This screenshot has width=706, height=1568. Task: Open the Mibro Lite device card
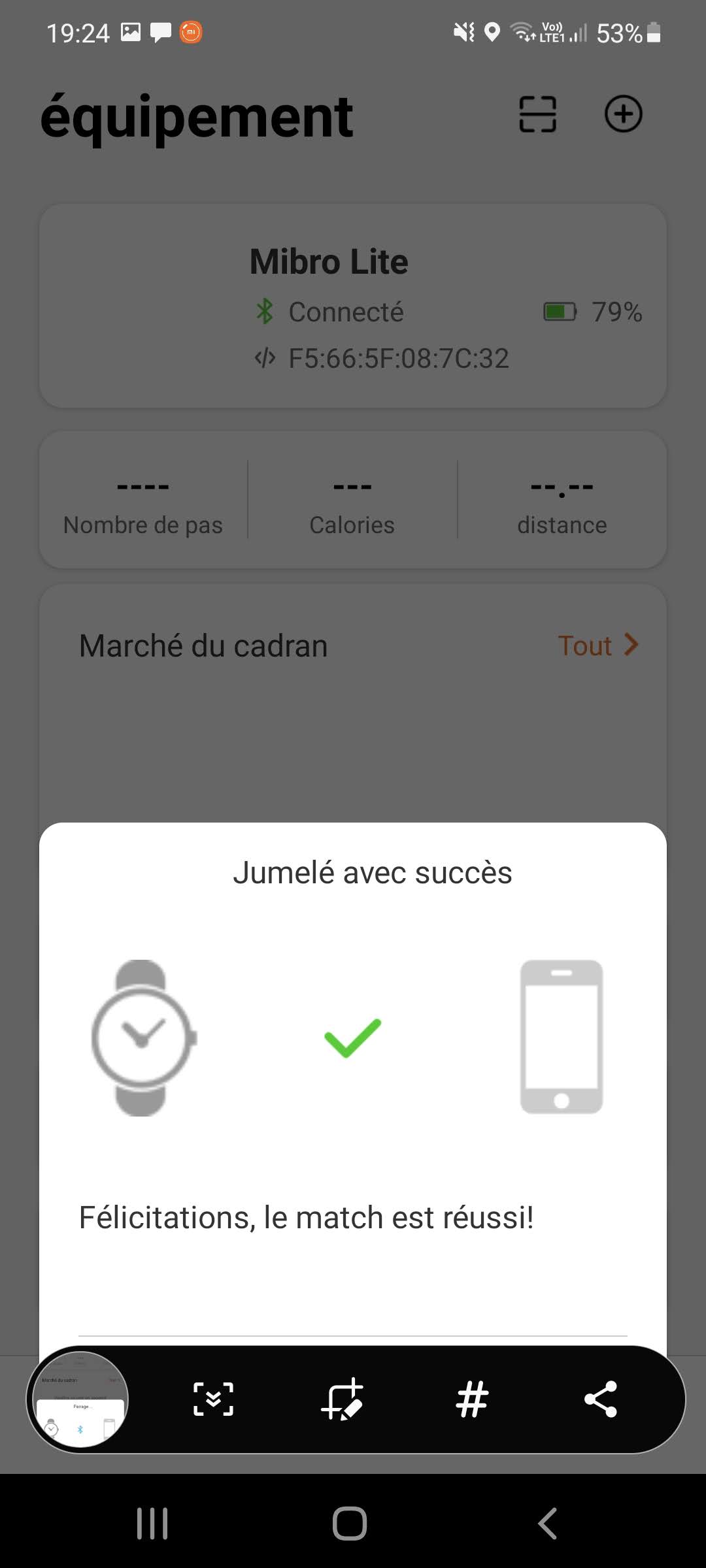(x=353, y=306)
